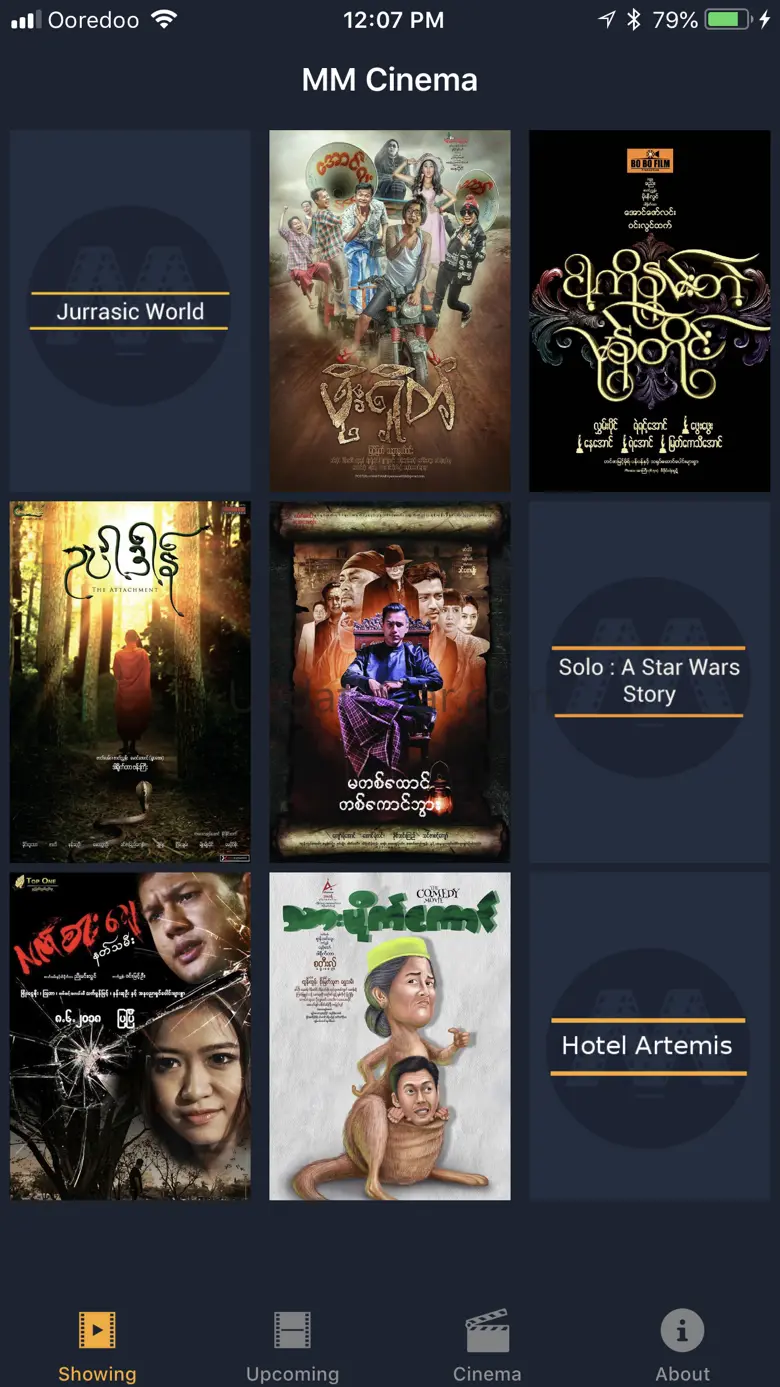Go to the About tab
The height and width of the screenshot is (1387, 780).
pos(683,1346)
